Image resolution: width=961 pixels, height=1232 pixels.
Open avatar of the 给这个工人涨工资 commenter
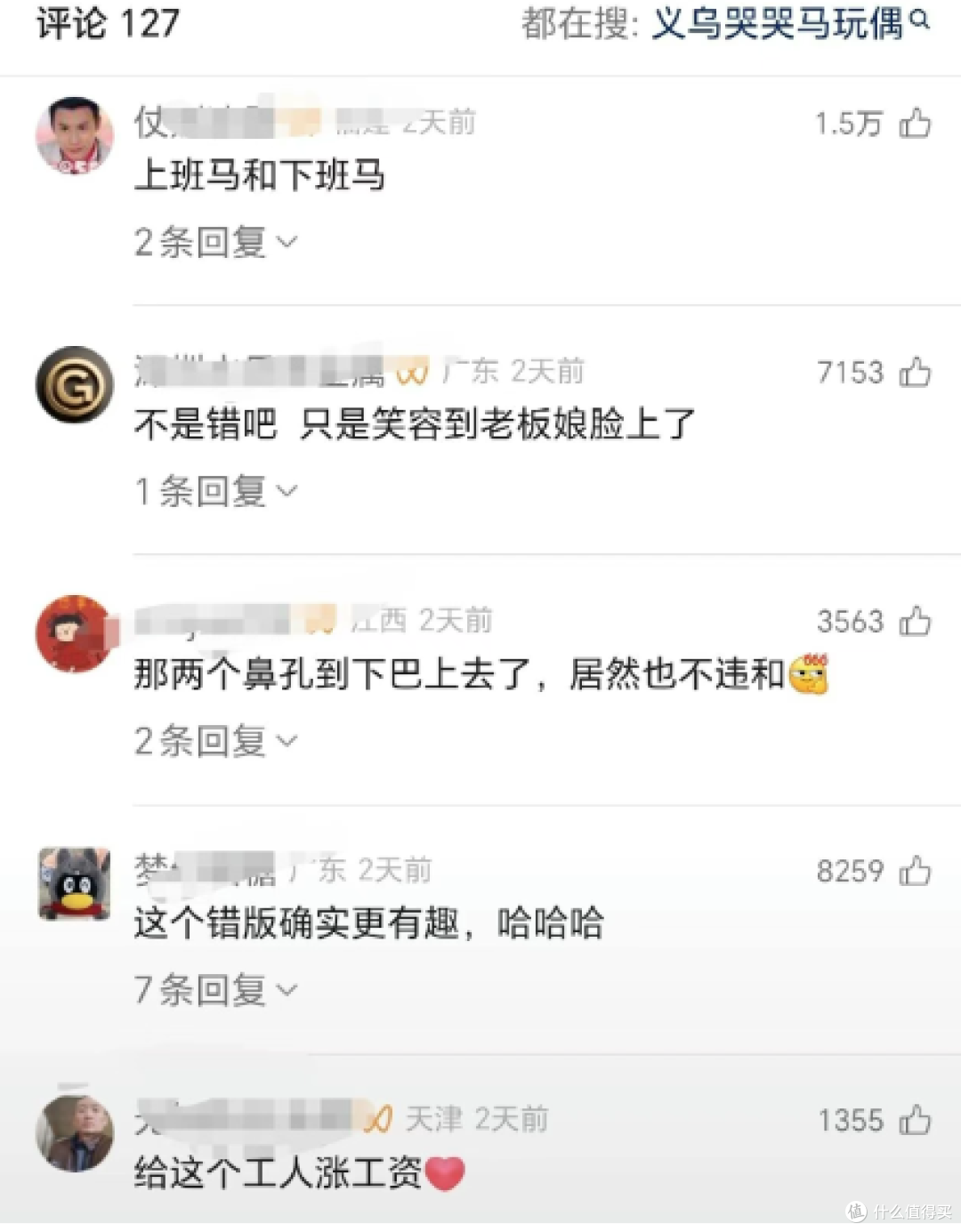click(x=75, y=1132)
